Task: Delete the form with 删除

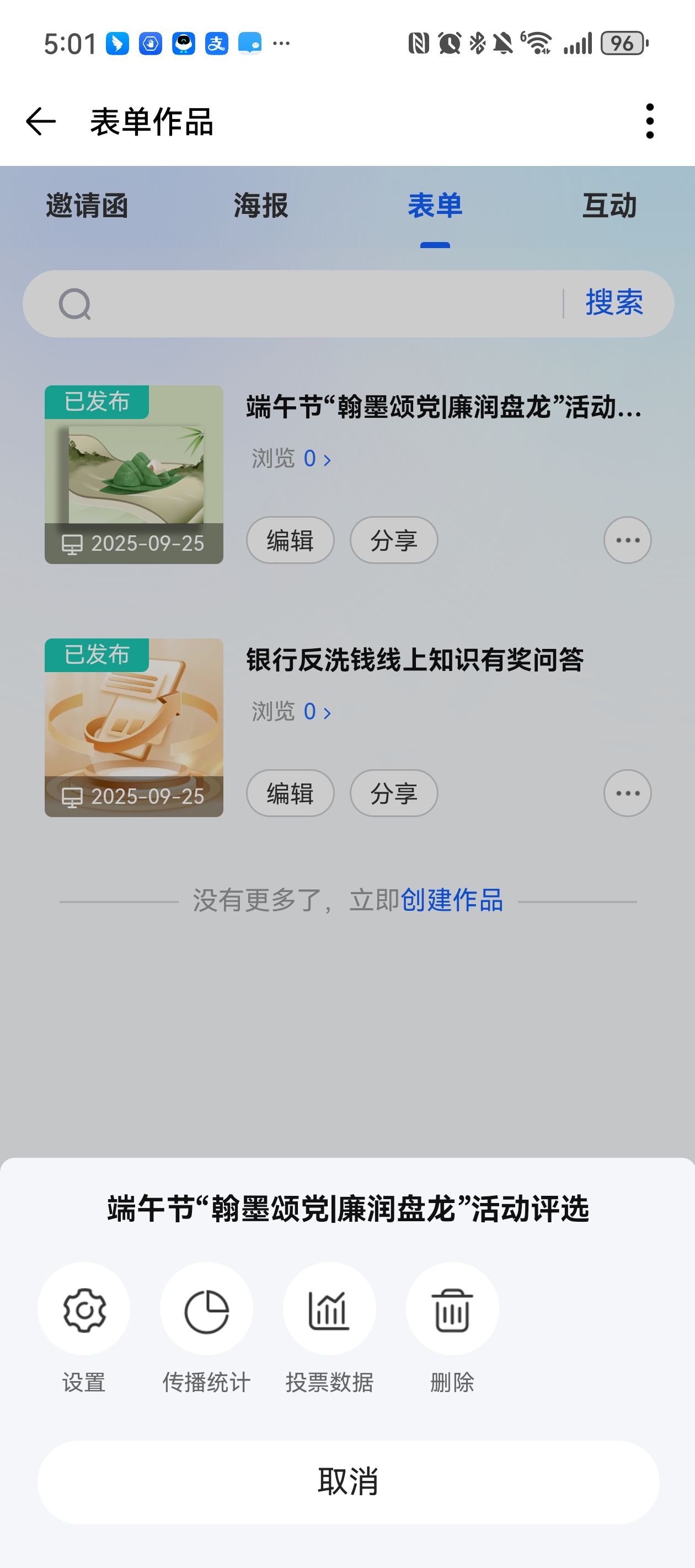Action: (x=452, y=1309)
